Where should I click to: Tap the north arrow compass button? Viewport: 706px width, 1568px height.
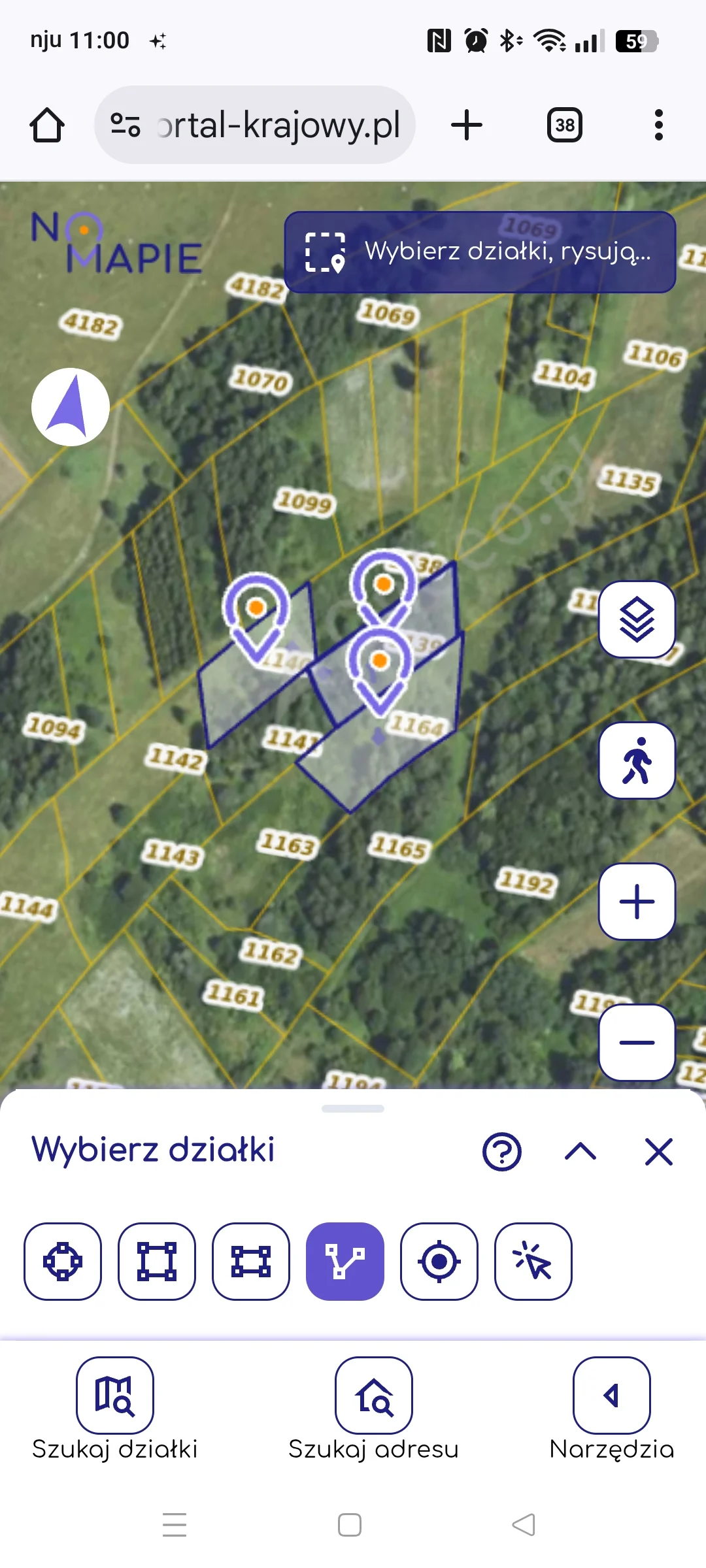[71, 406]
